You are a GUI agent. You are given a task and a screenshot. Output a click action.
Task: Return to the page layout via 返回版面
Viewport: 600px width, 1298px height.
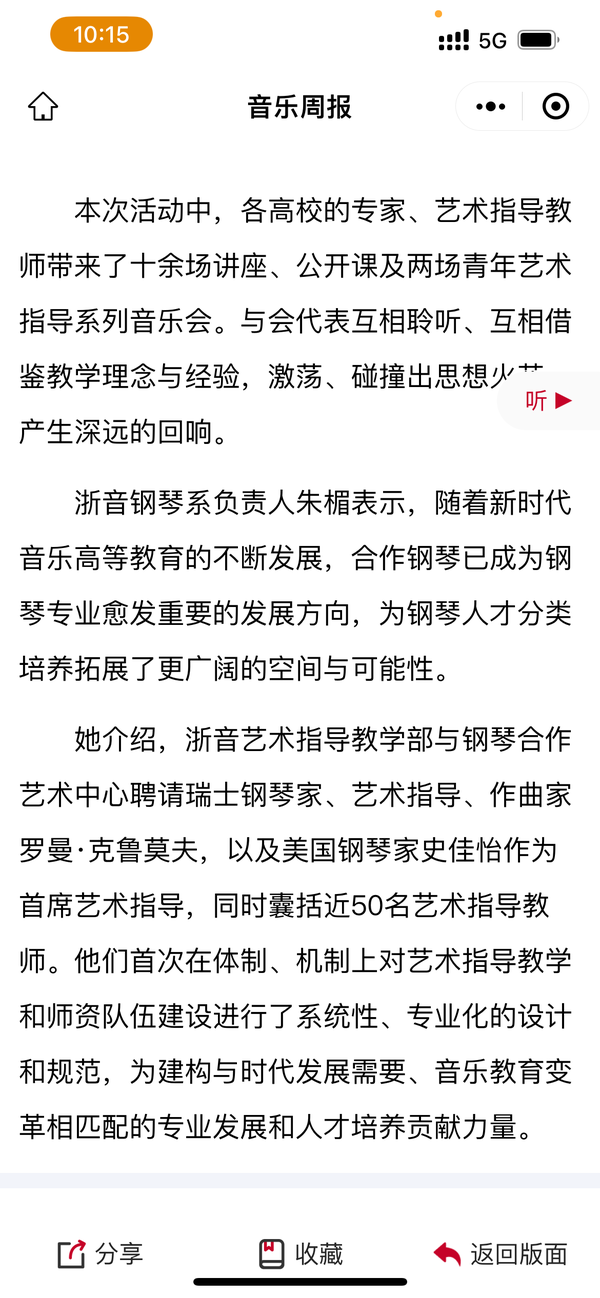point(500,1253)
